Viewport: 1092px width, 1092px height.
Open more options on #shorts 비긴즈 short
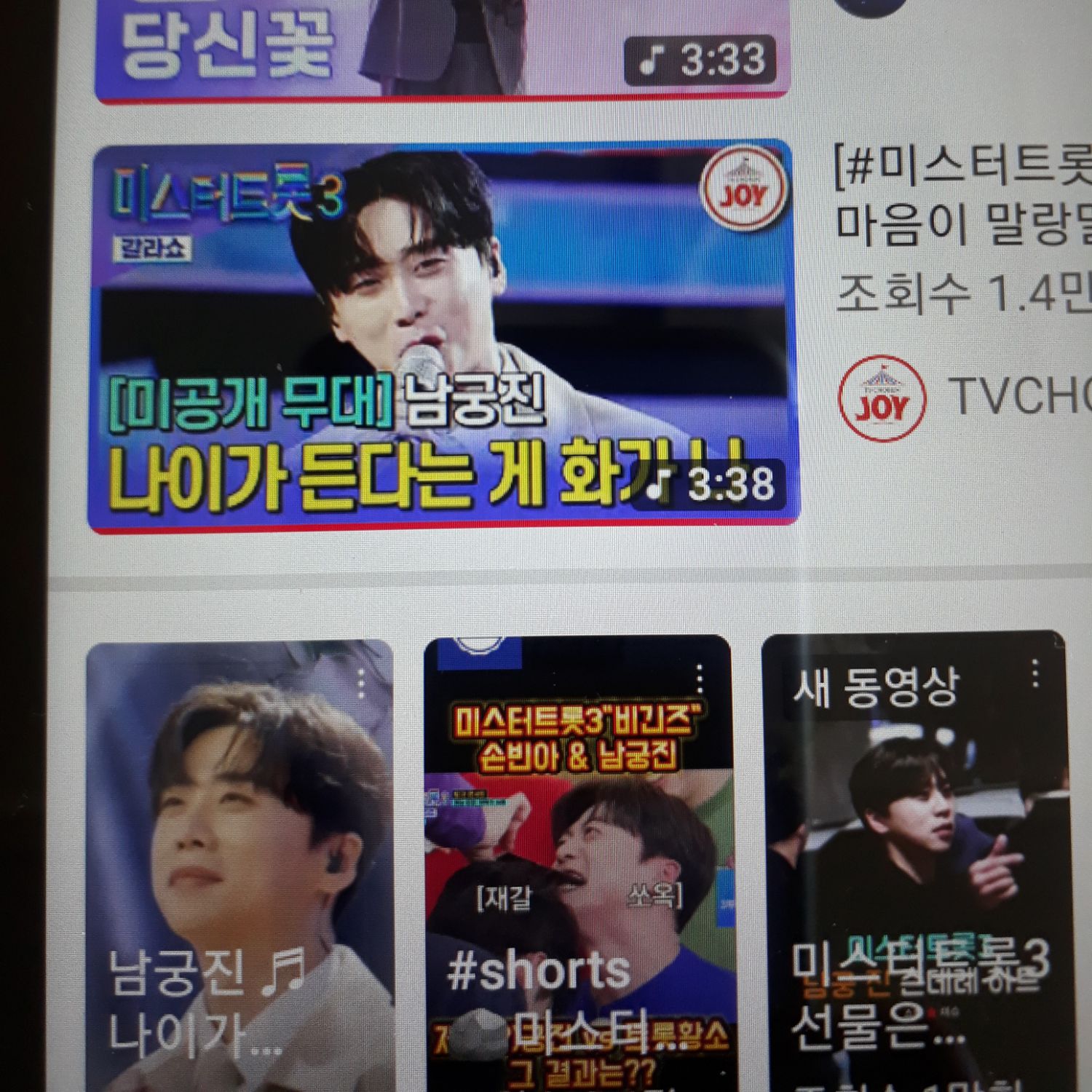[x=700, y=679]
